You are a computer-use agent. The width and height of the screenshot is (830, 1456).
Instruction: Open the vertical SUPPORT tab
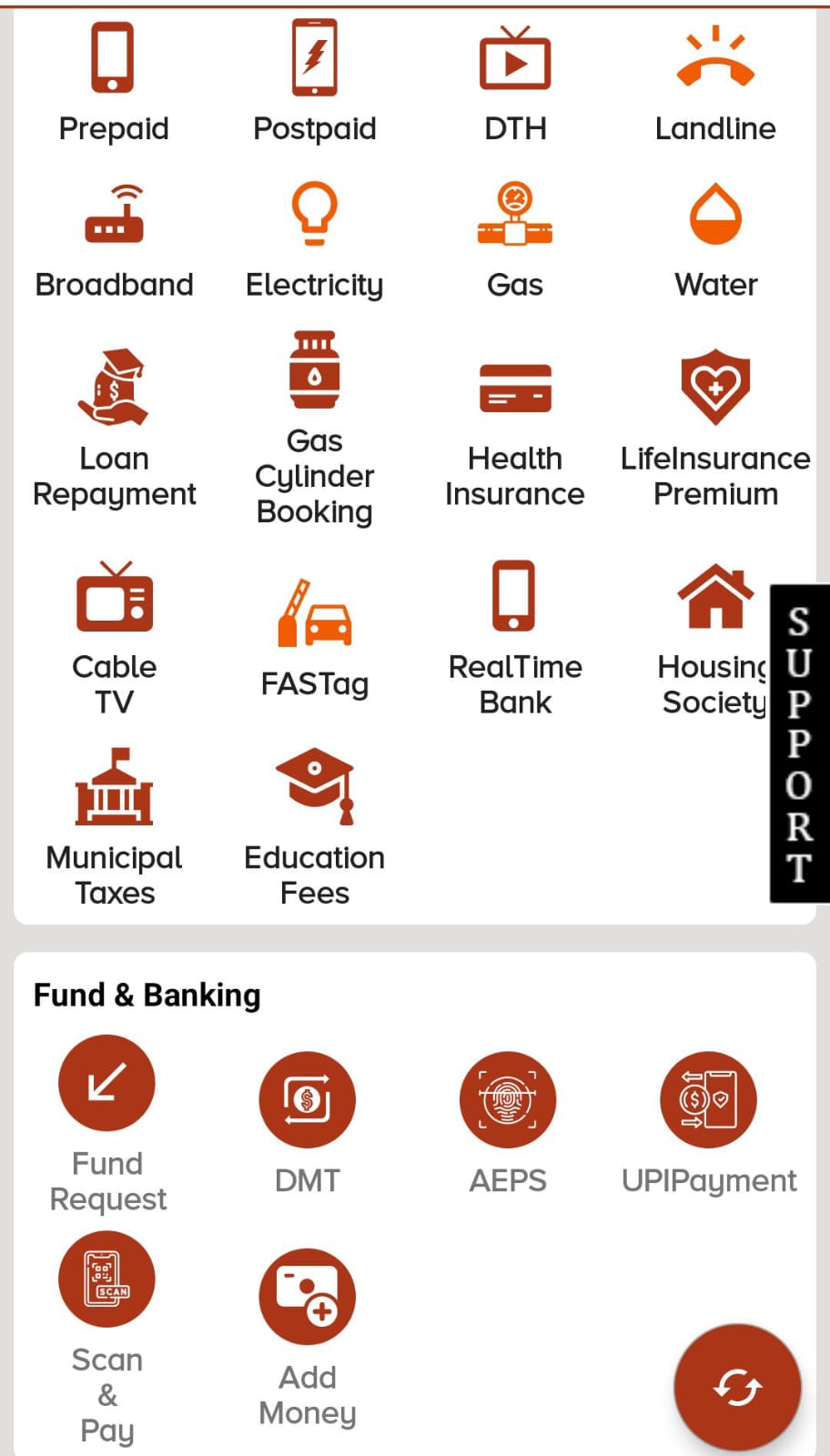pos(798,743)
